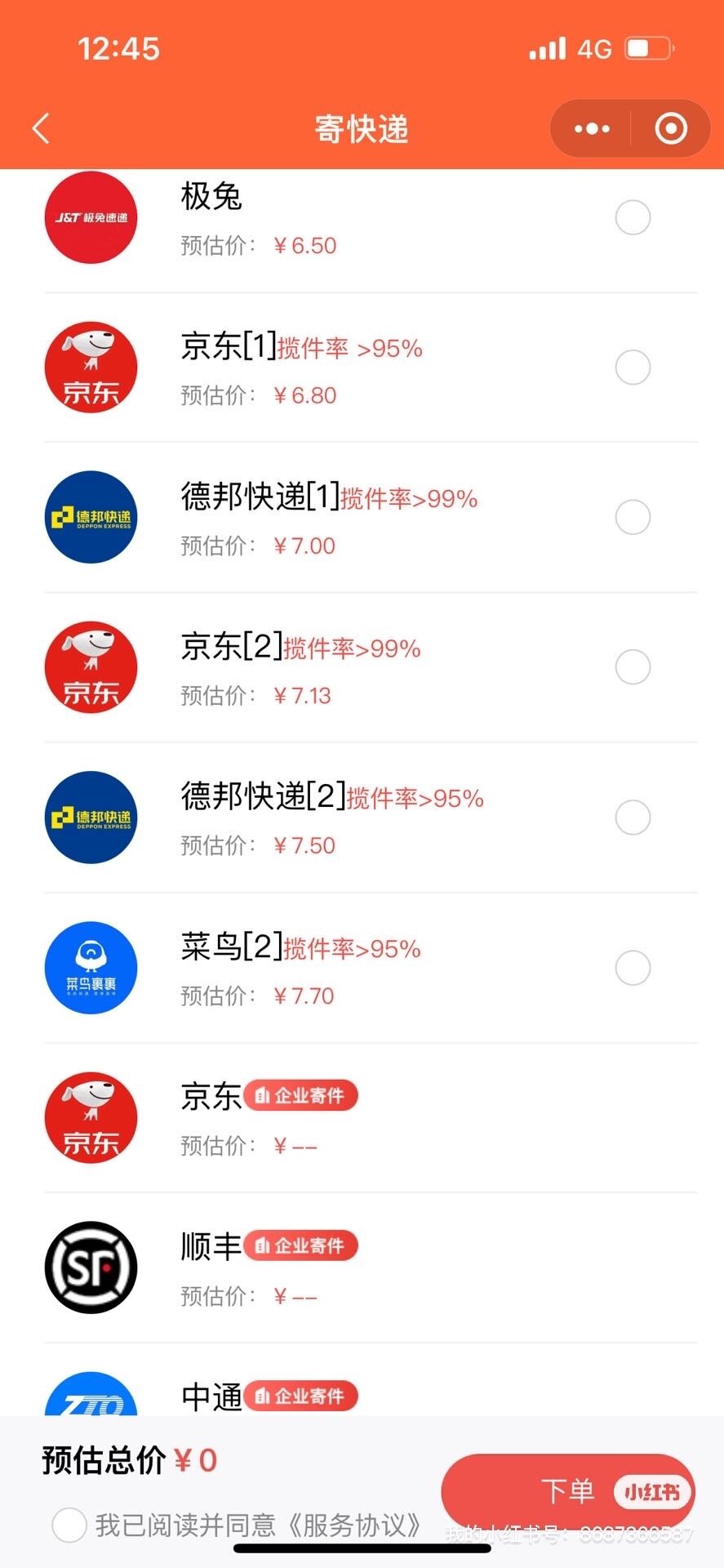
Task: Tap 下单 to place the order
Action: click(568, 1492)
